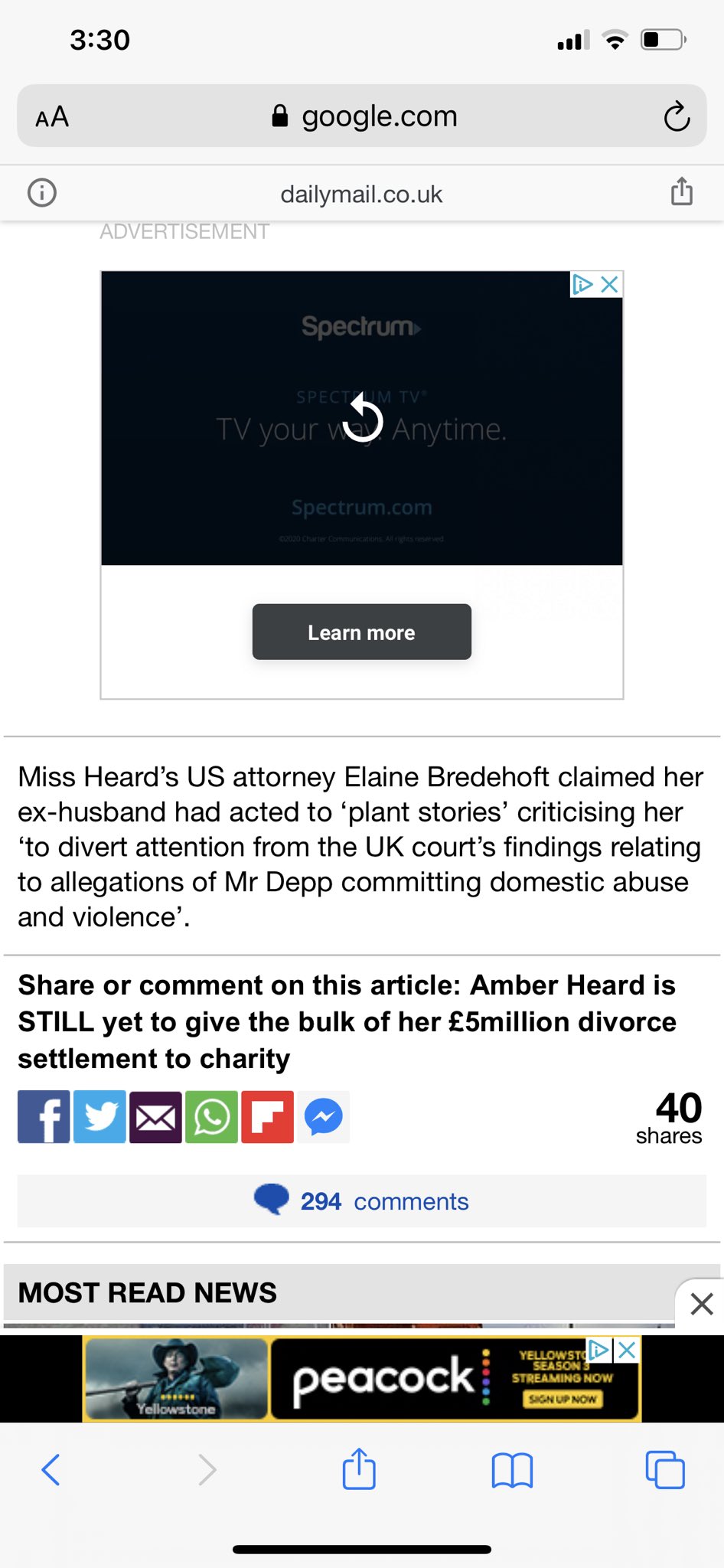The image size is (724, 1568).
Task: Close the Spectrum advertisement
Action: click(610, 285)
